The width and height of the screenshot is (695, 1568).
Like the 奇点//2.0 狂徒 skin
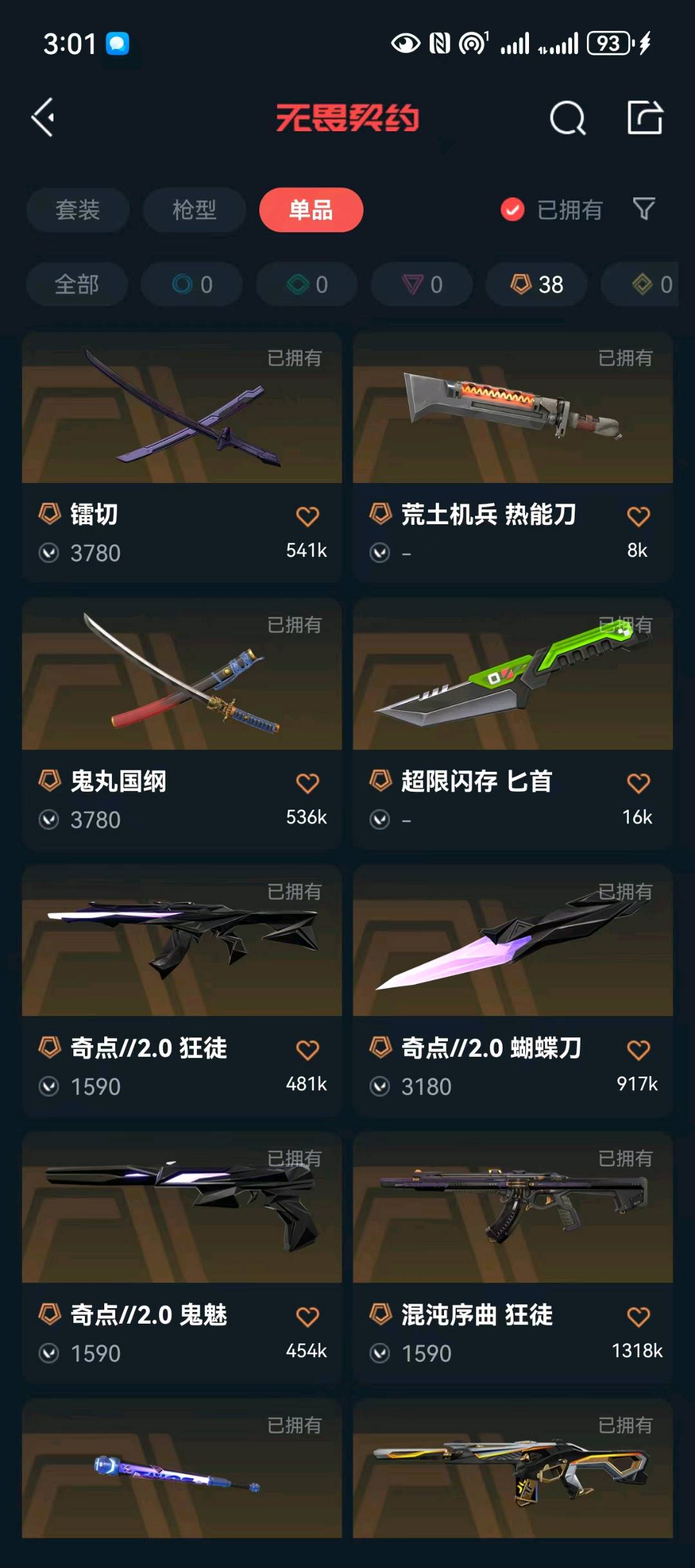click(x=307, y=1050)
